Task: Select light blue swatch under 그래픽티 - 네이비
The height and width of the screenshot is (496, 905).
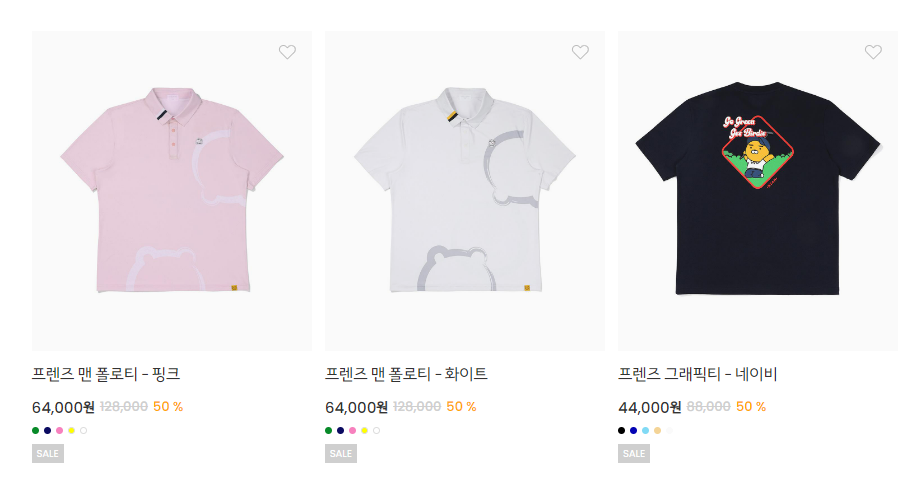Action: coord(646,431)
